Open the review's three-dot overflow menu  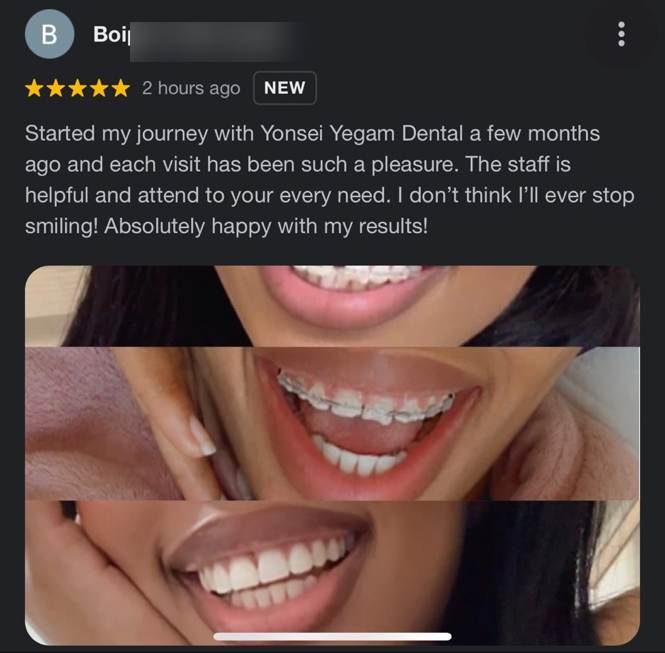(x=622, y=35)
